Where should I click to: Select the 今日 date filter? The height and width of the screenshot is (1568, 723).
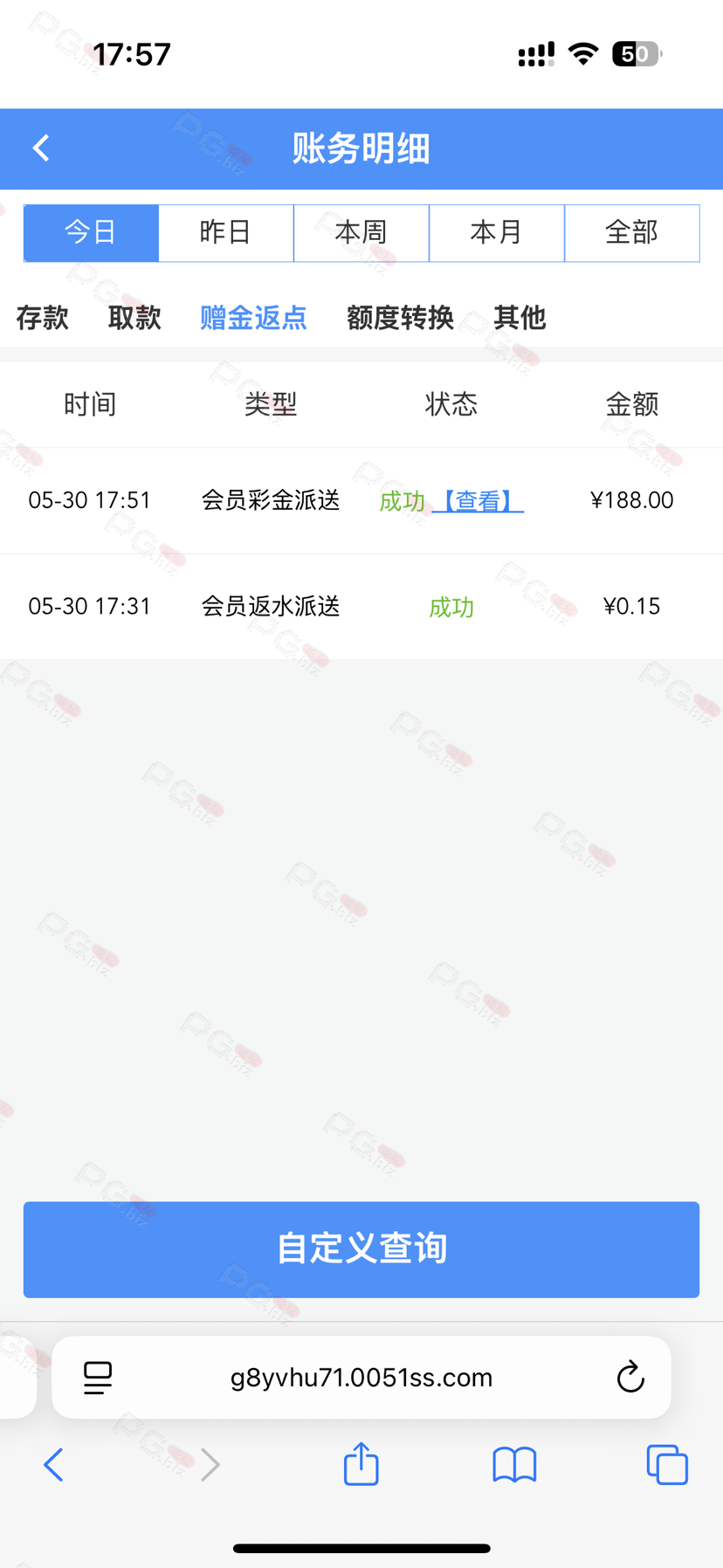[91, 233]
